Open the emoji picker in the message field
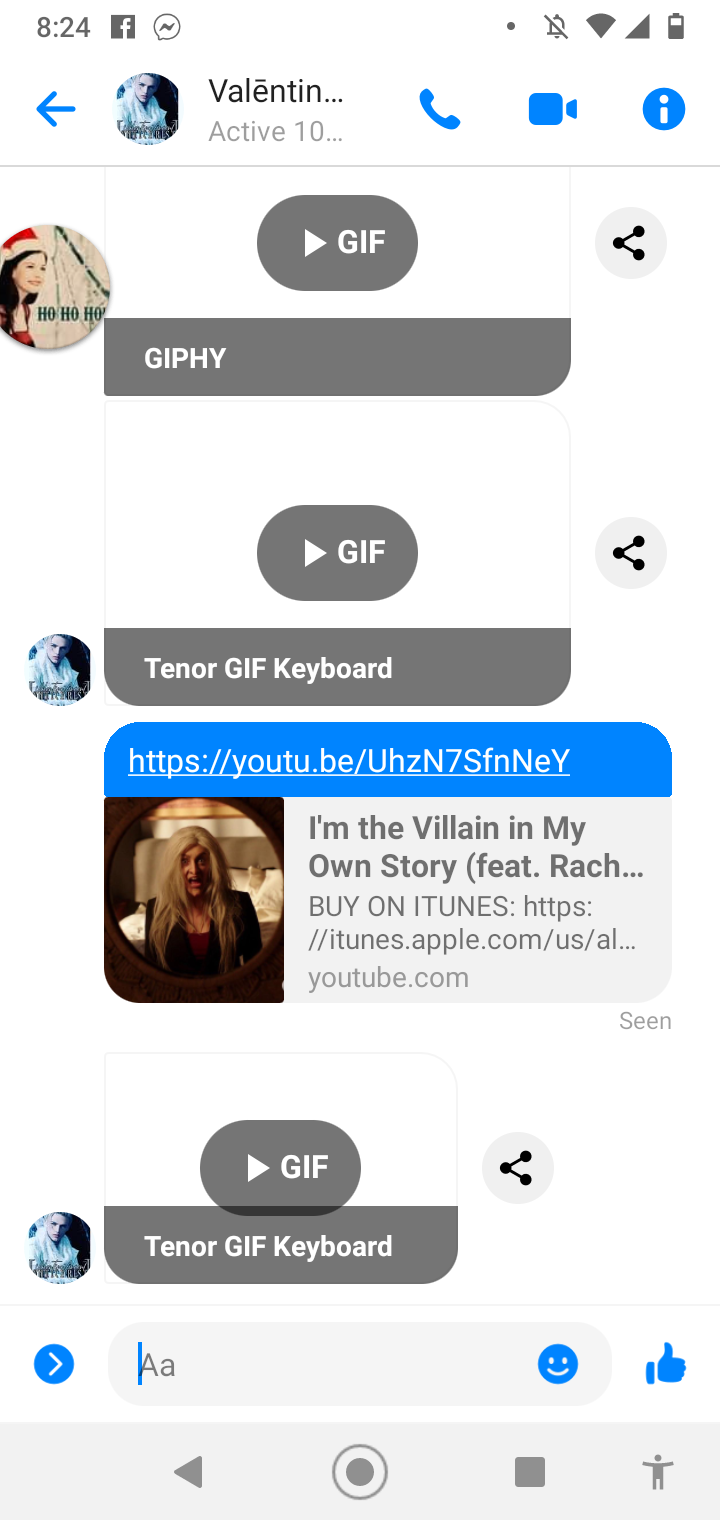The height and width of the screenshot is (1520, 720). (x=558, y=1364)
